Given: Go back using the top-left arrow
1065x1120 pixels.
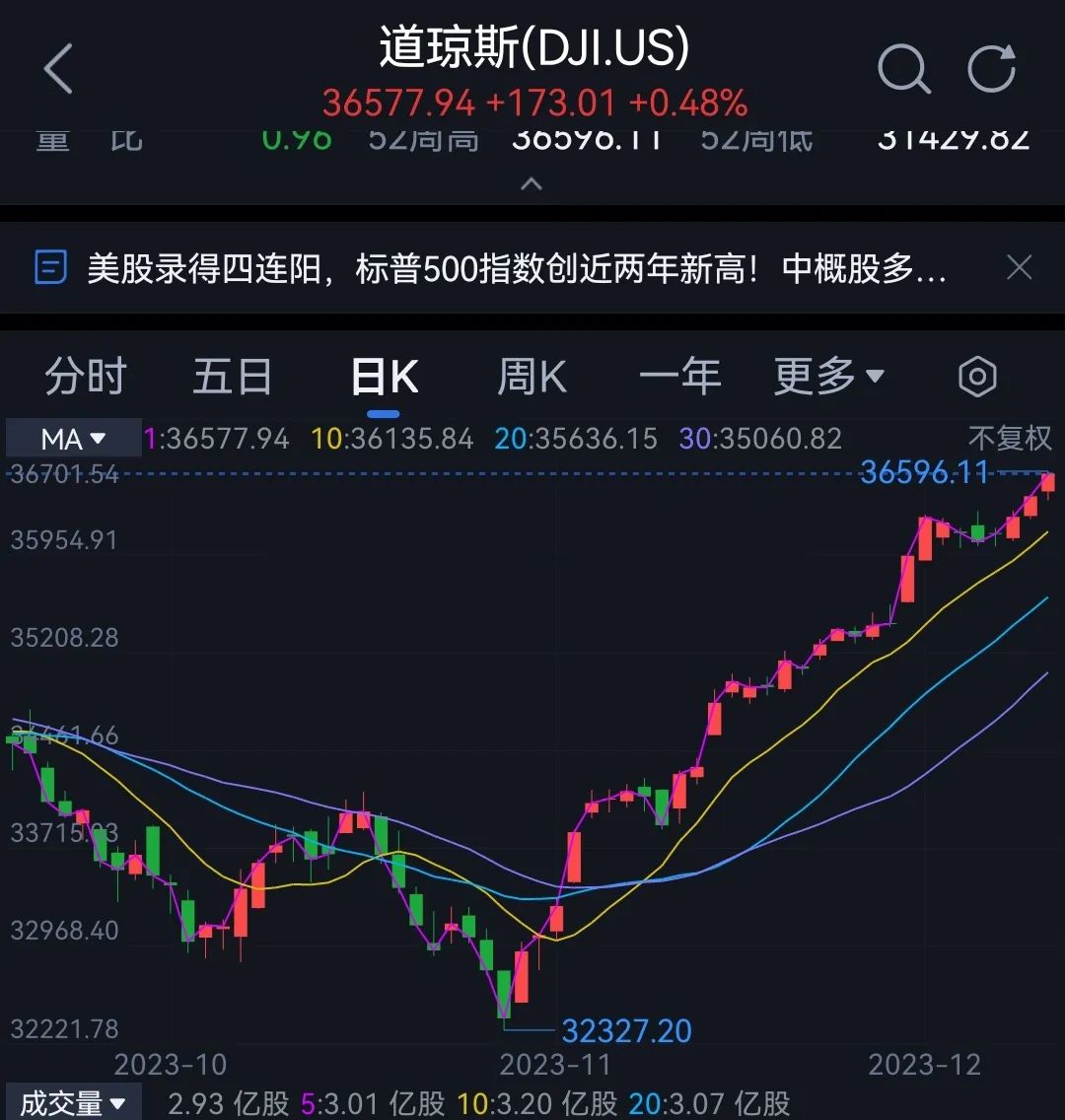Looking at the screenshot, I should pyautogui.click(x=59, y=69).
